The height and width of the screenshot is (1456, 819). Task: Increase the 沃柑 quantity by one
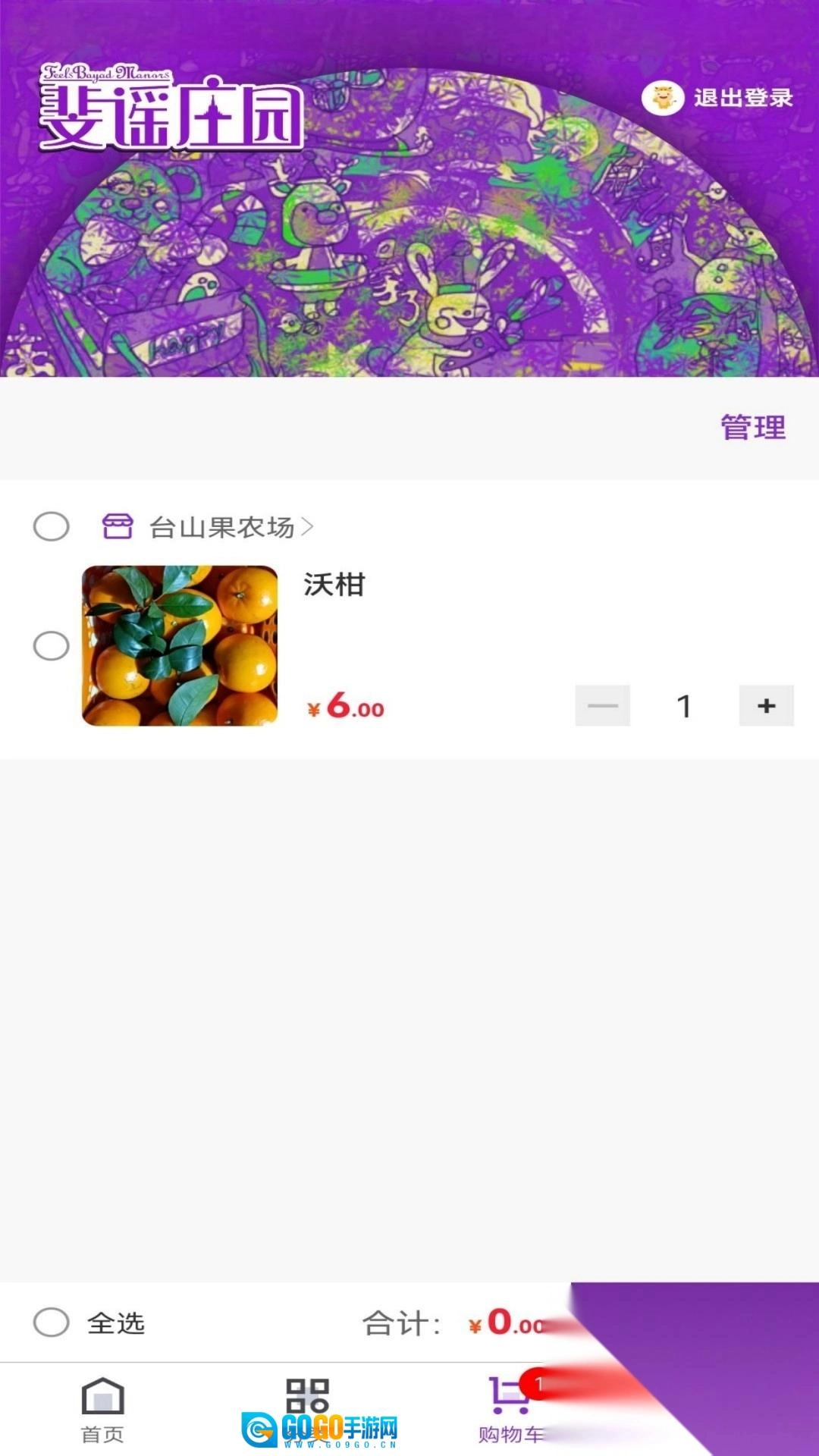766,706
